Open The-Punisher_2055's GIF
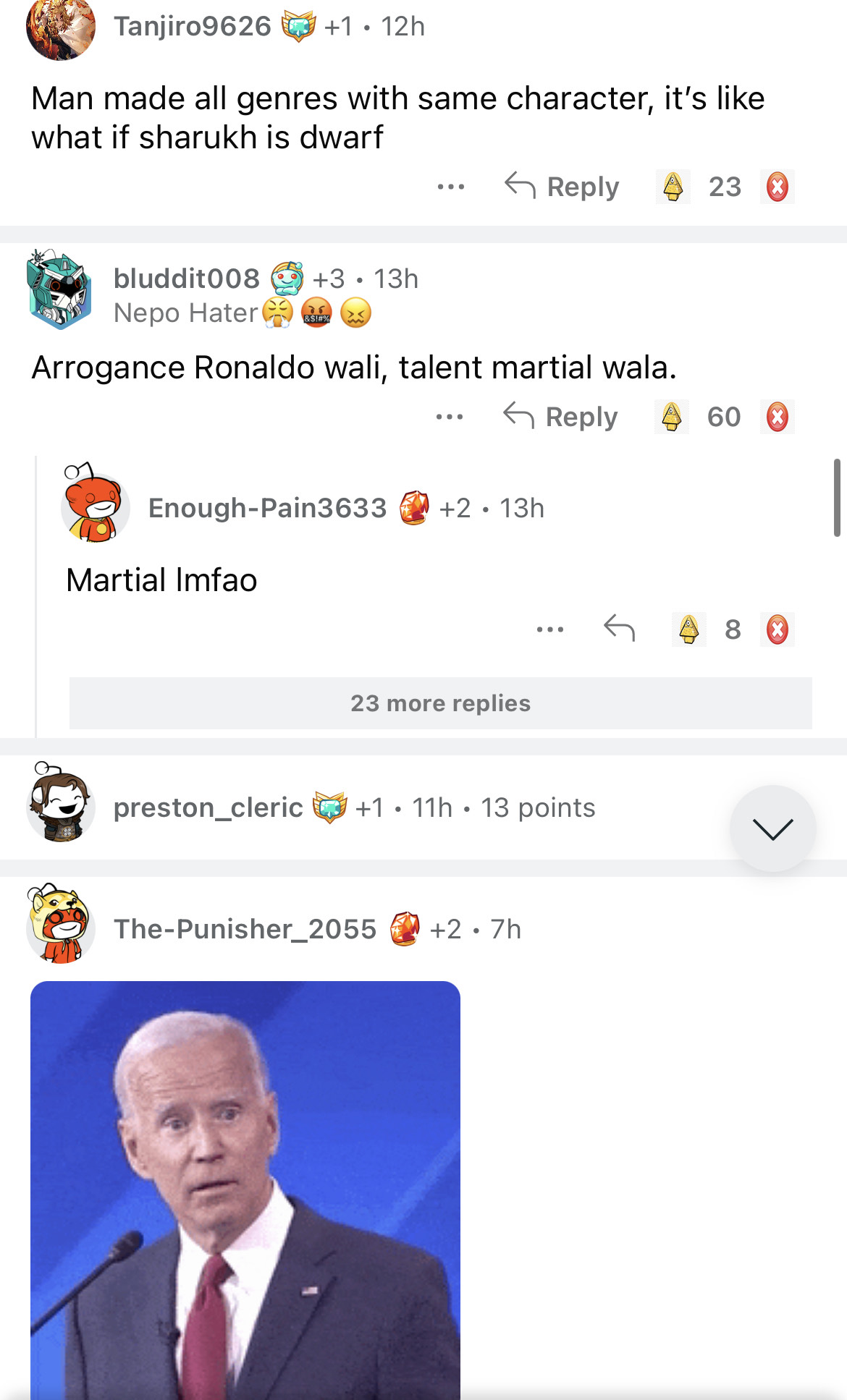The width and height of the screenshot is (847, 1400). click(245, 1189)
